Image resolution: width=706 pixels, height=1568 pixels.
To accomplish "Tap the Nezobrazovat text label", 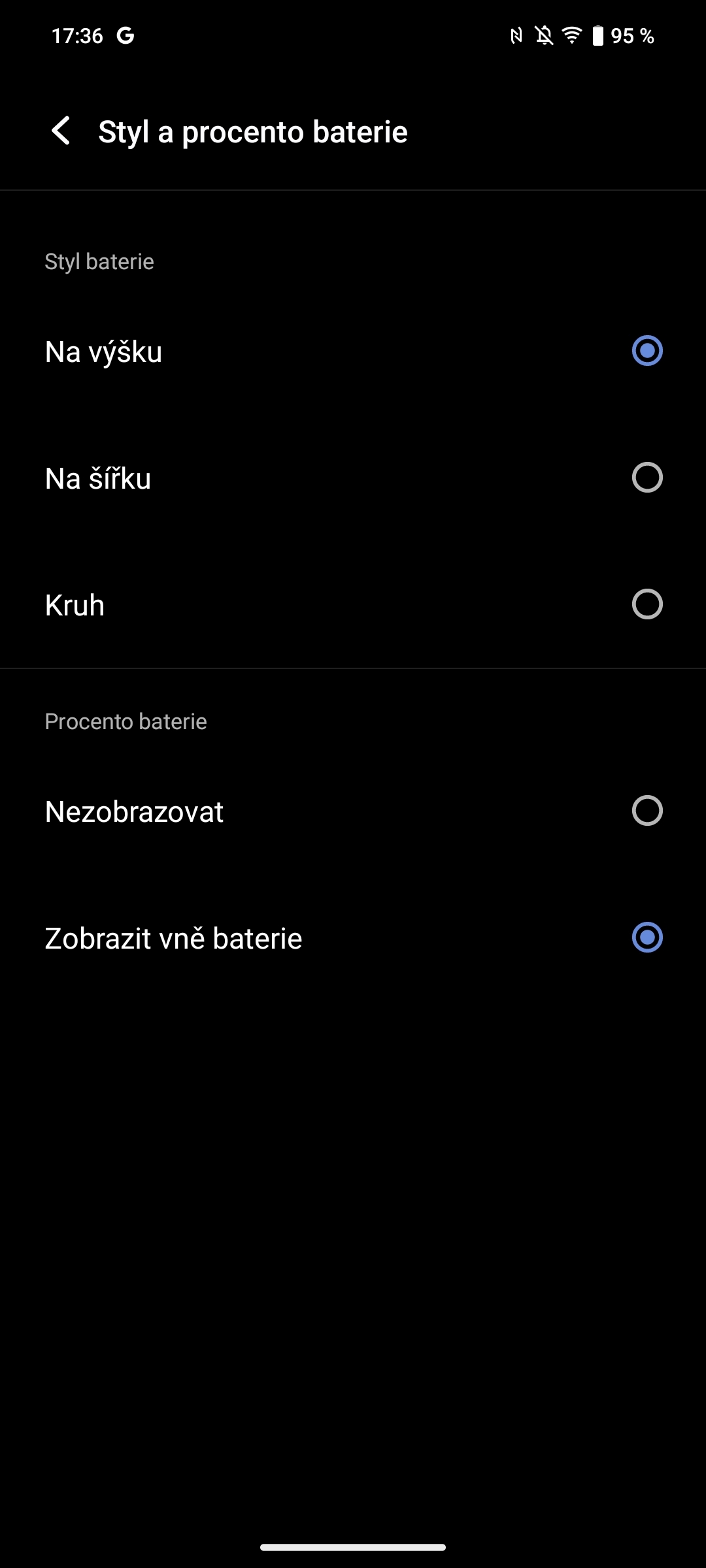I will pyautogui.click(x=134, y=811).
